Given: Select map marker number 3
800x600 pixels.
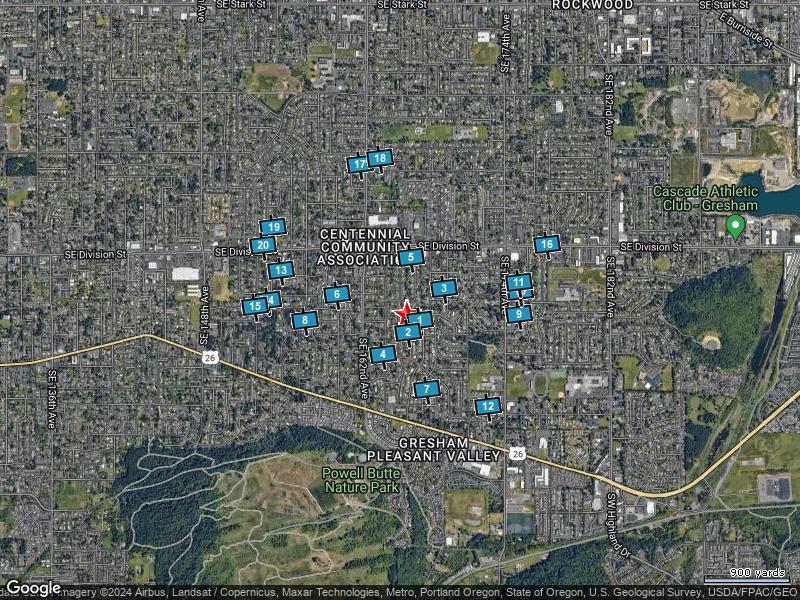Looking at the screenshot, I should [x=444, y=289].
